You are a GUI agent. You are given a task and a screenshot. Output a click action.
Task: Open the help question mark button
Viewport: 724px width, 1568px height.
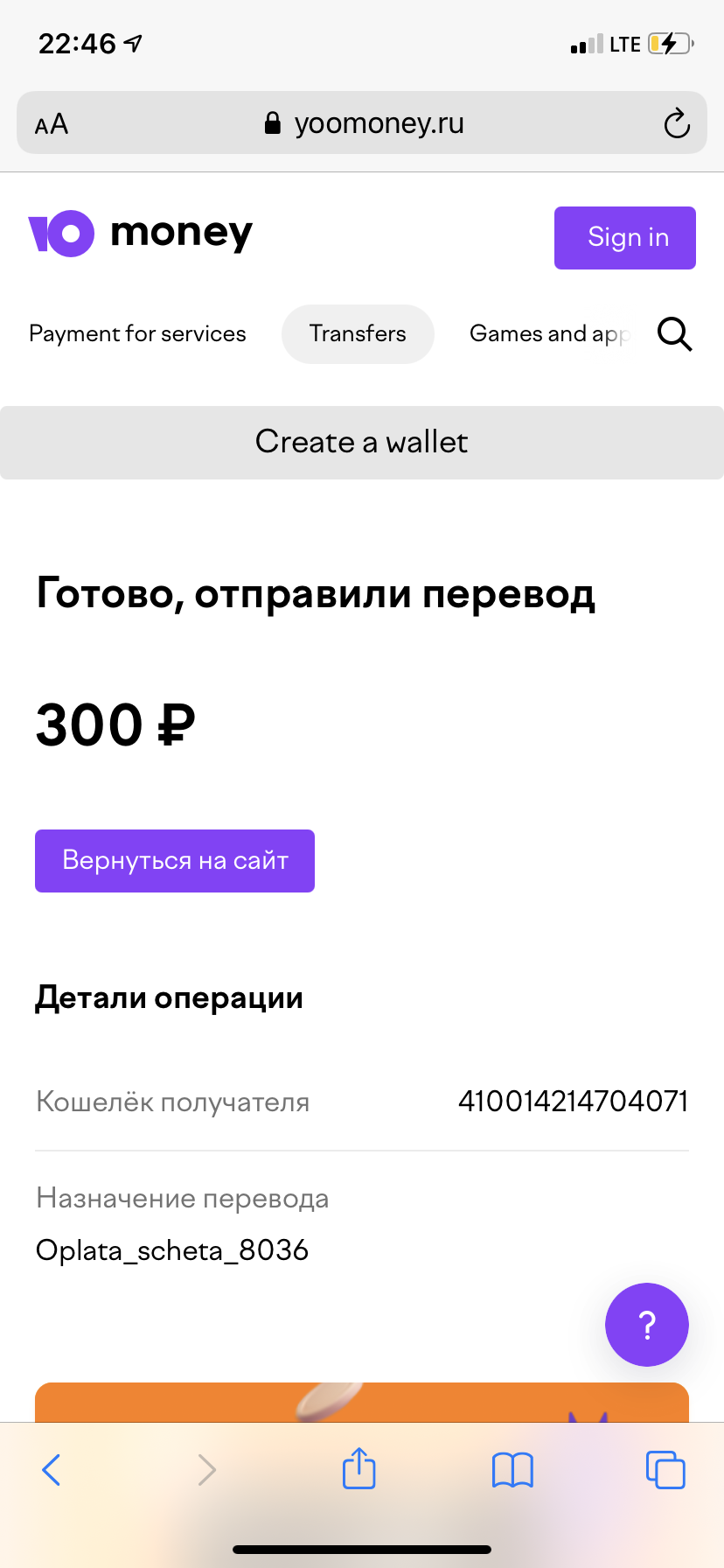pos(647,1325)
